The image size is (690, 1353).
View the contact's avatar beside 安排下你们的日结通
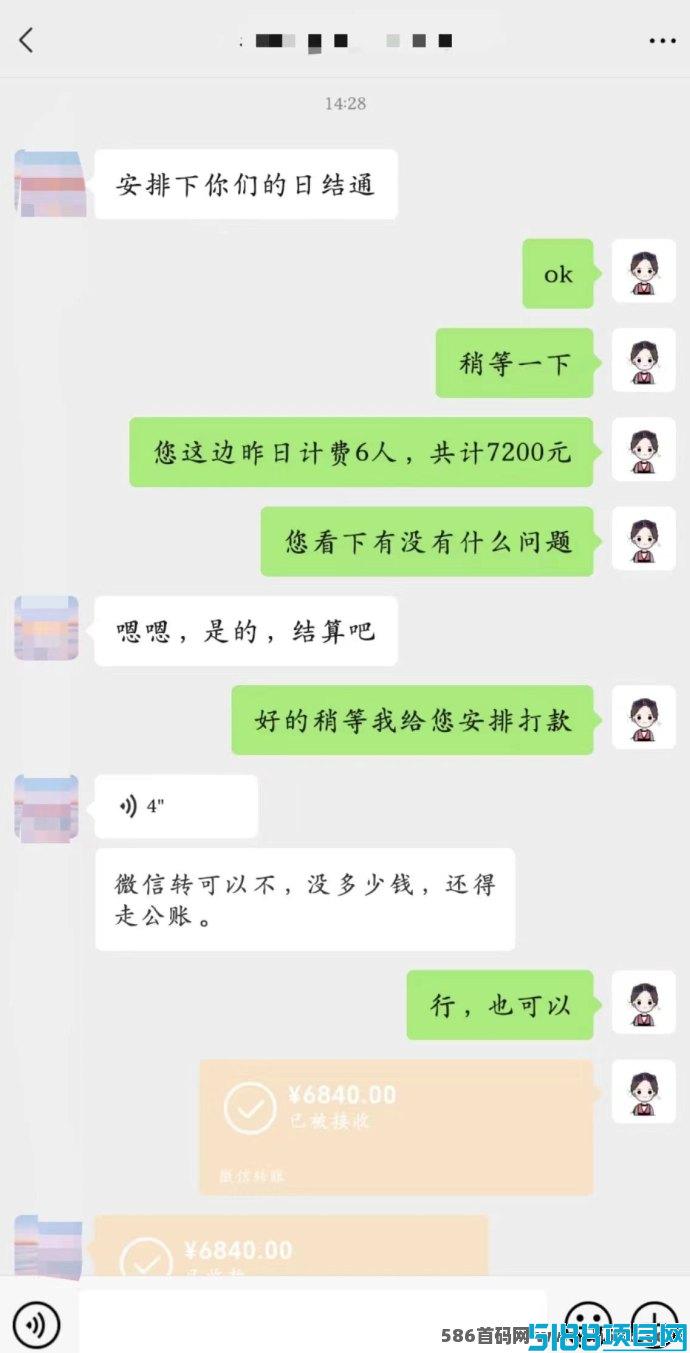[x=47, y=183]
